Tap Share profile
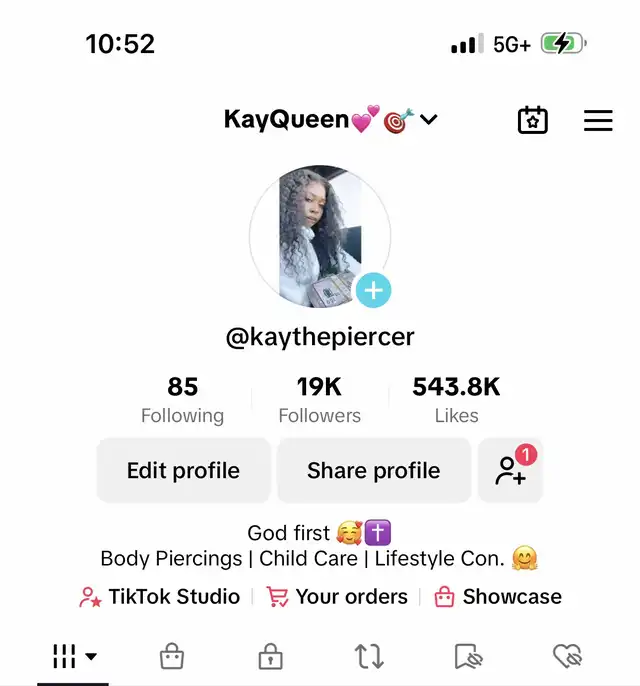640x686 pixels. tap(373, 470)
